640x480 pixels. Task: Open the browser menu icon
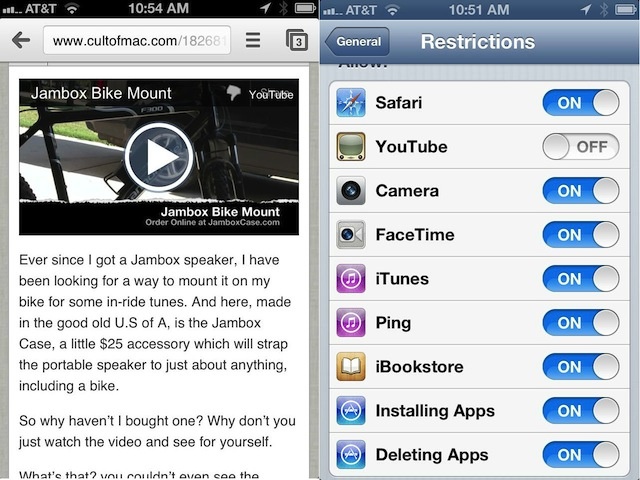tap(253, 41)
